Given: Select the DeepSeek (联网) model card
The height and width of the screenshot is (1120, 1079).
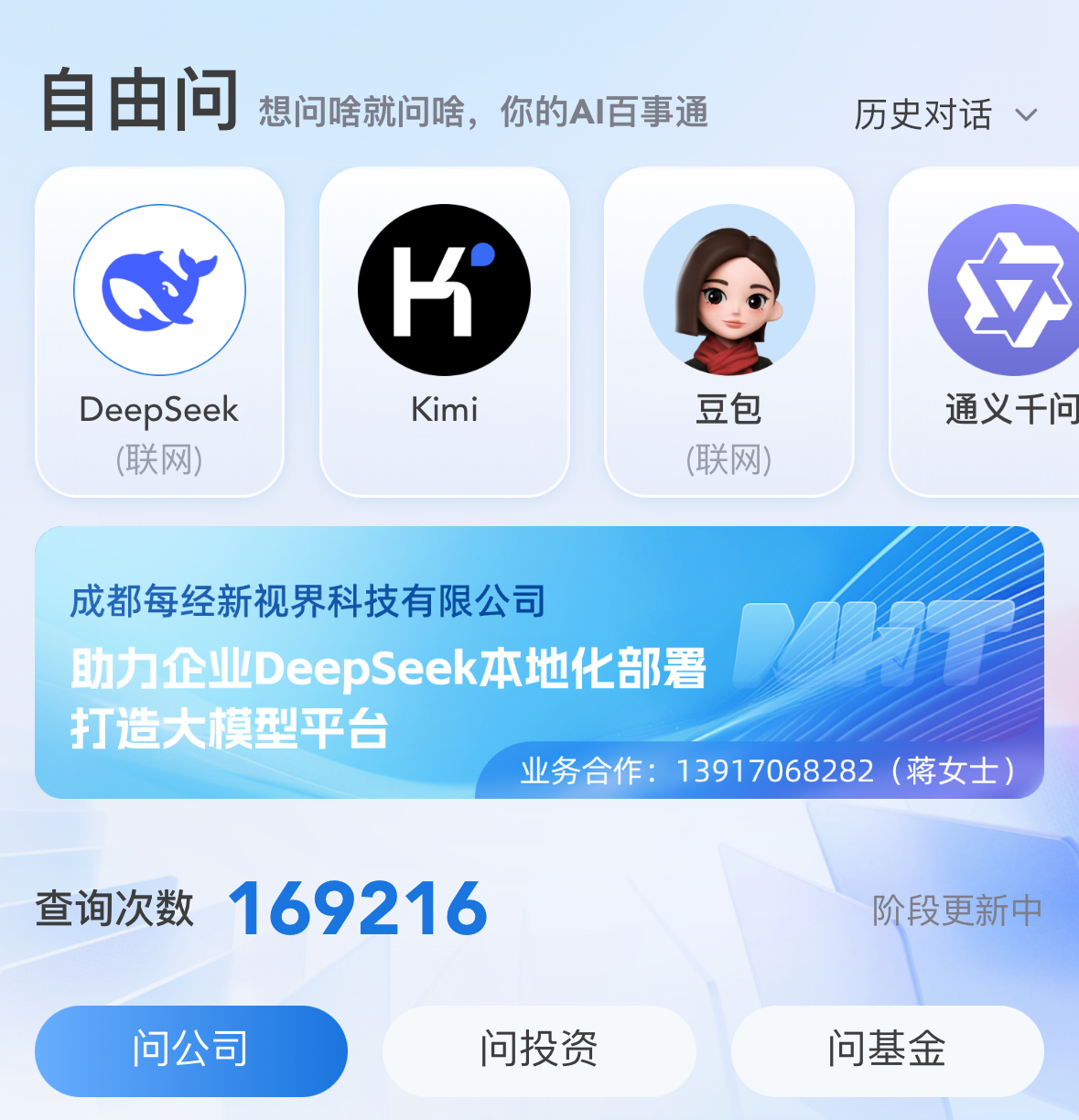Looking at the screenshot, I should (x=159, y=331).
